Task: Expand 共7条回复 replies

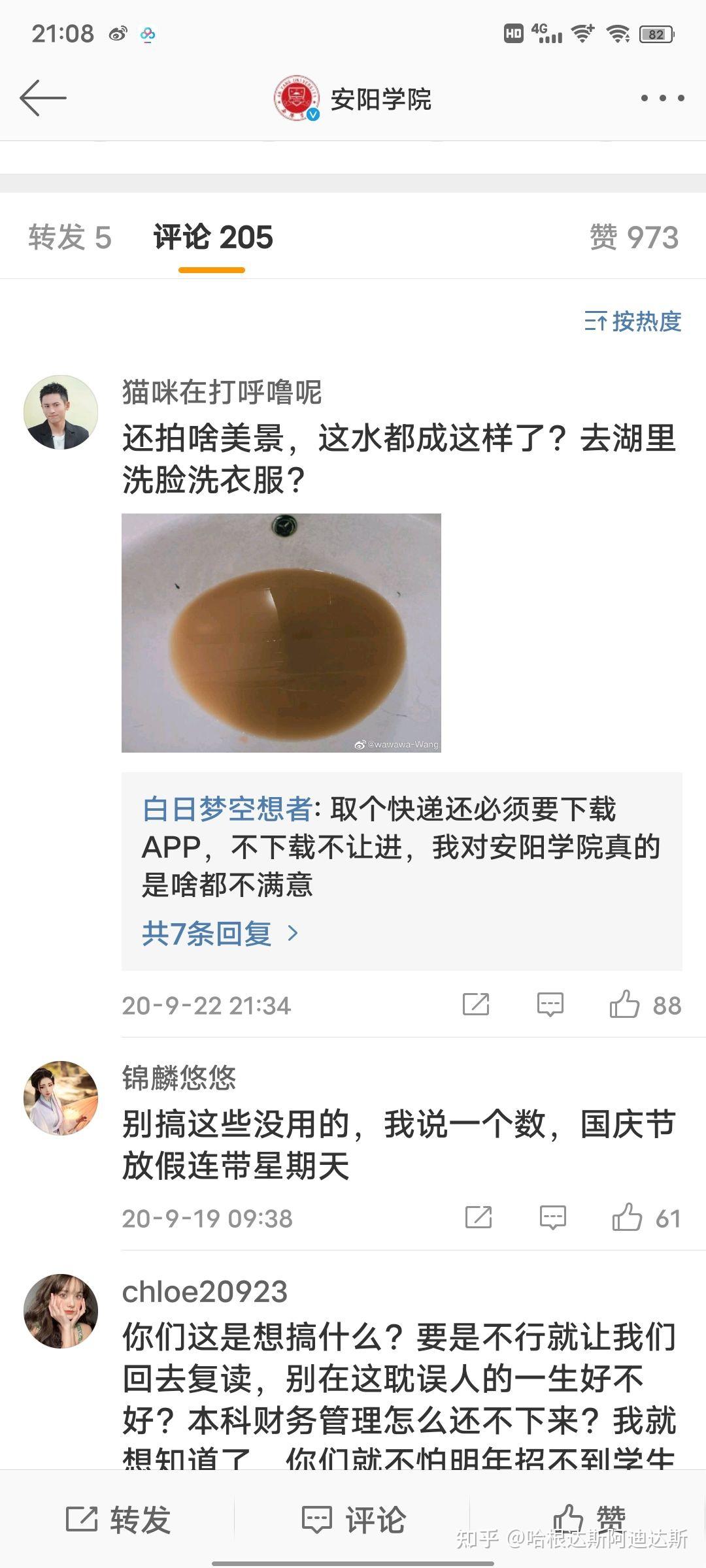Action: [220, 934]
